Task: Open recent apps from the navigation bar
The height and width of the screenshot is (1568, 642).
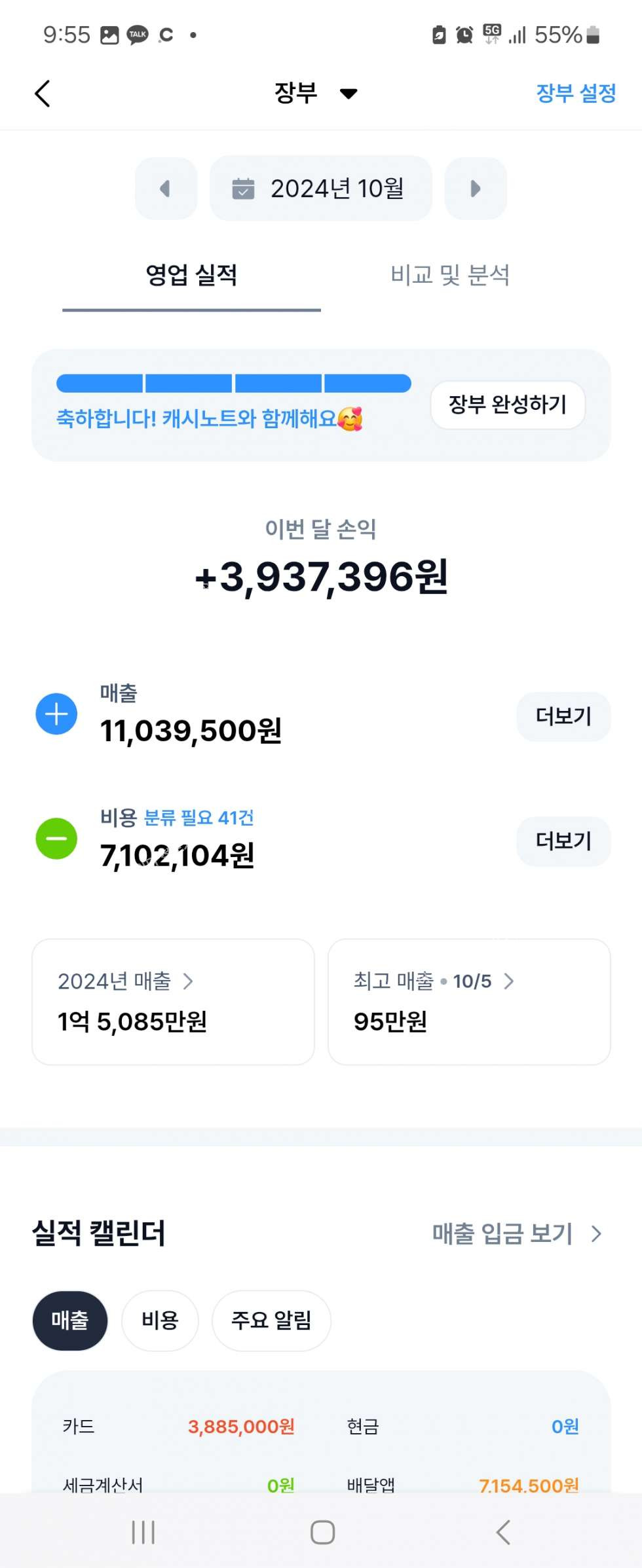Action: 143,1532
